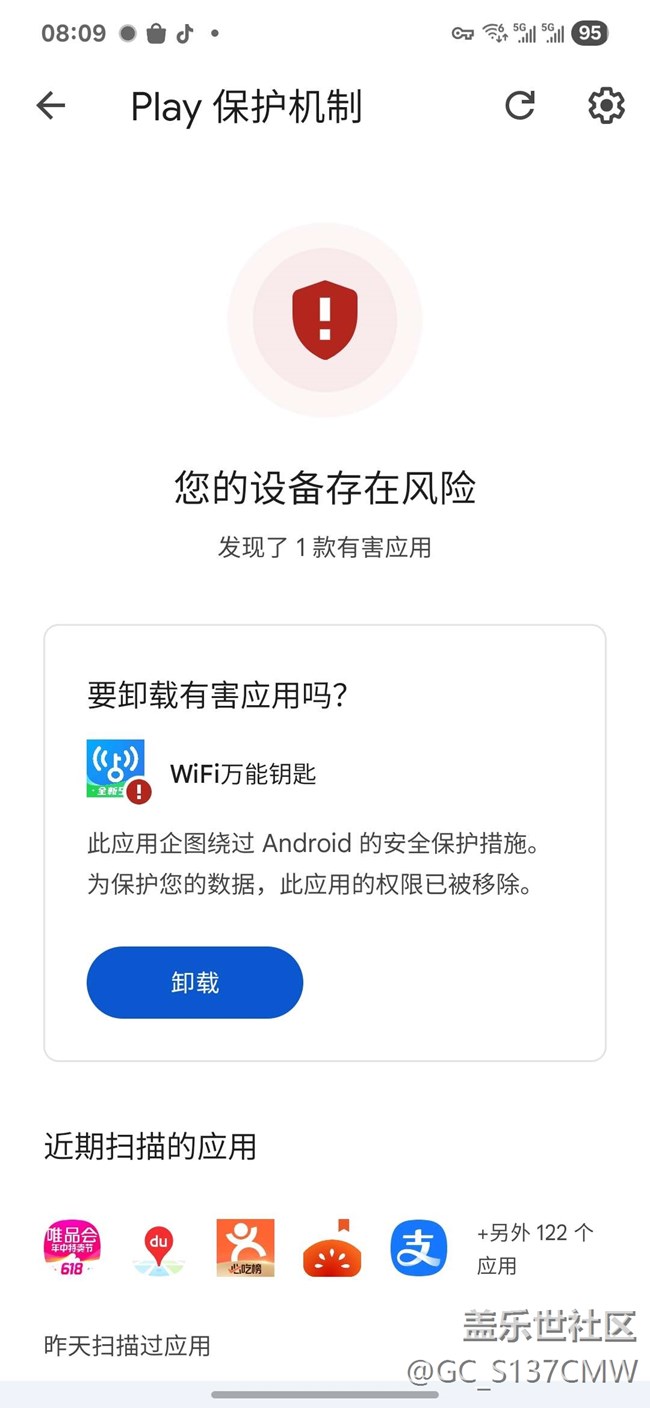Screen dimensions: 650x1408
Task: Open the WiFi万能钥匙 harmful app entry
Action: pos(243,773)
